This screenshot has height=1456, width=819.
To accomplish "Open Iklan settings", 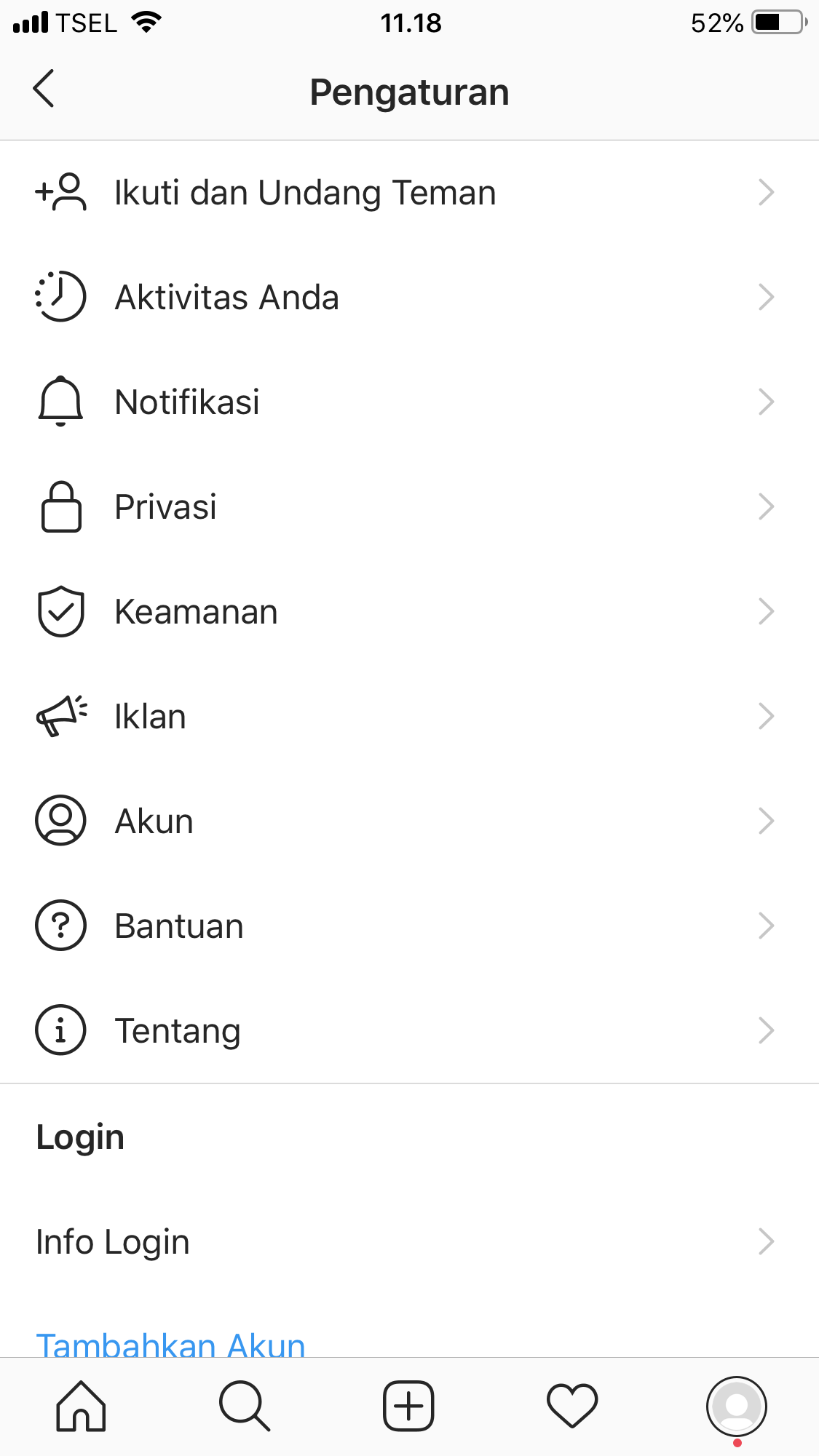I will [151, 717].
